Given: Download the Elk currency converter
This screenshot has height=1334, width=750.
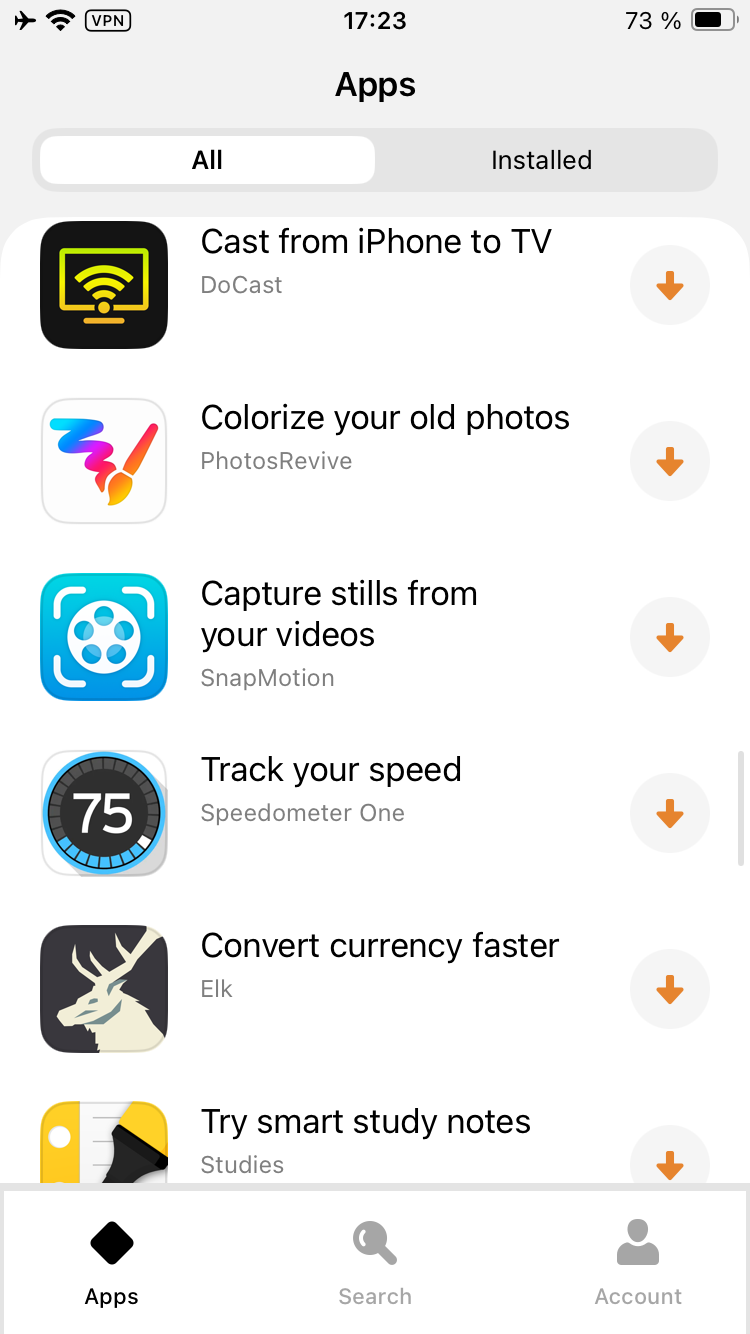Looking at the screenshot, I should pos(669,989).
